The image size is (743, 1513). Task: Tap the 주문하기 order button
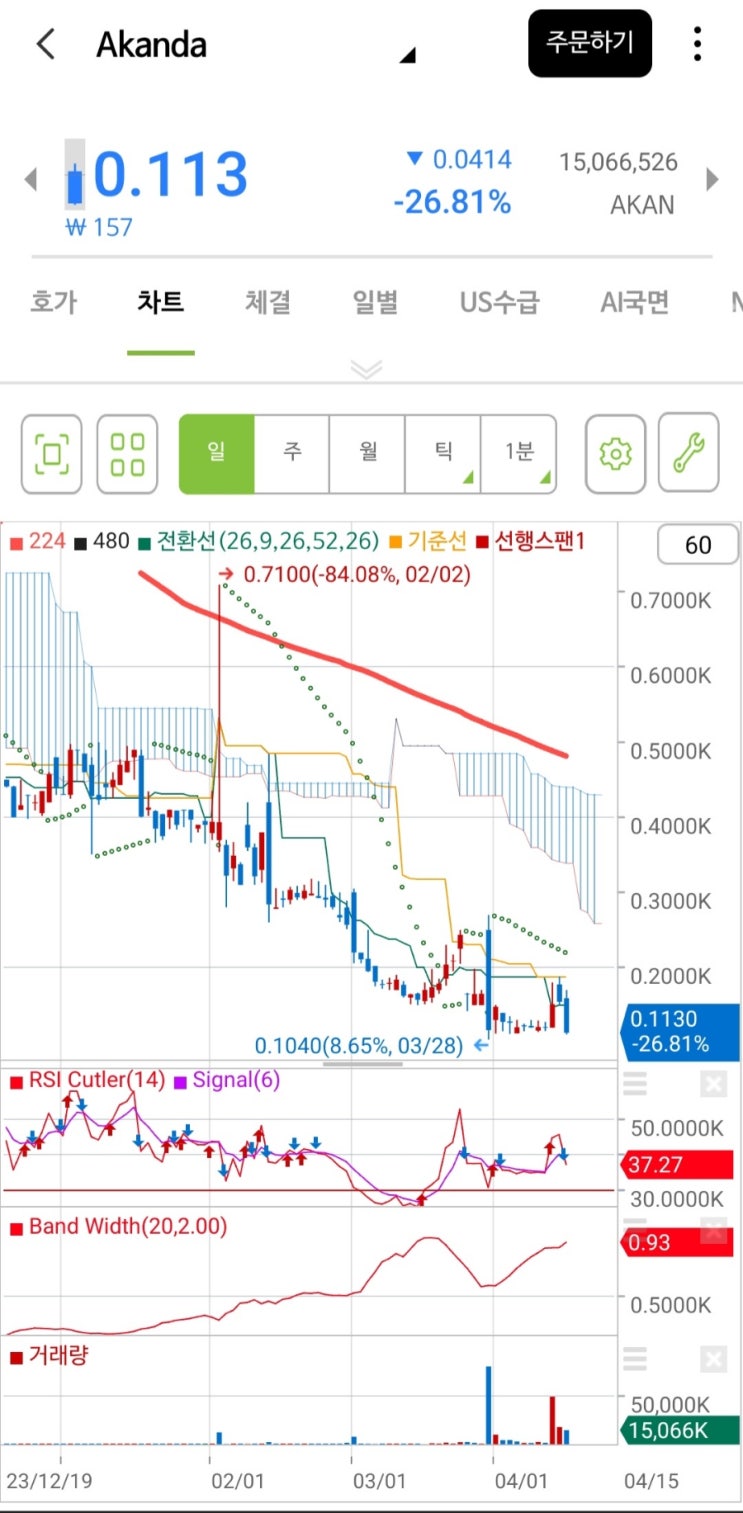(590, 43)
